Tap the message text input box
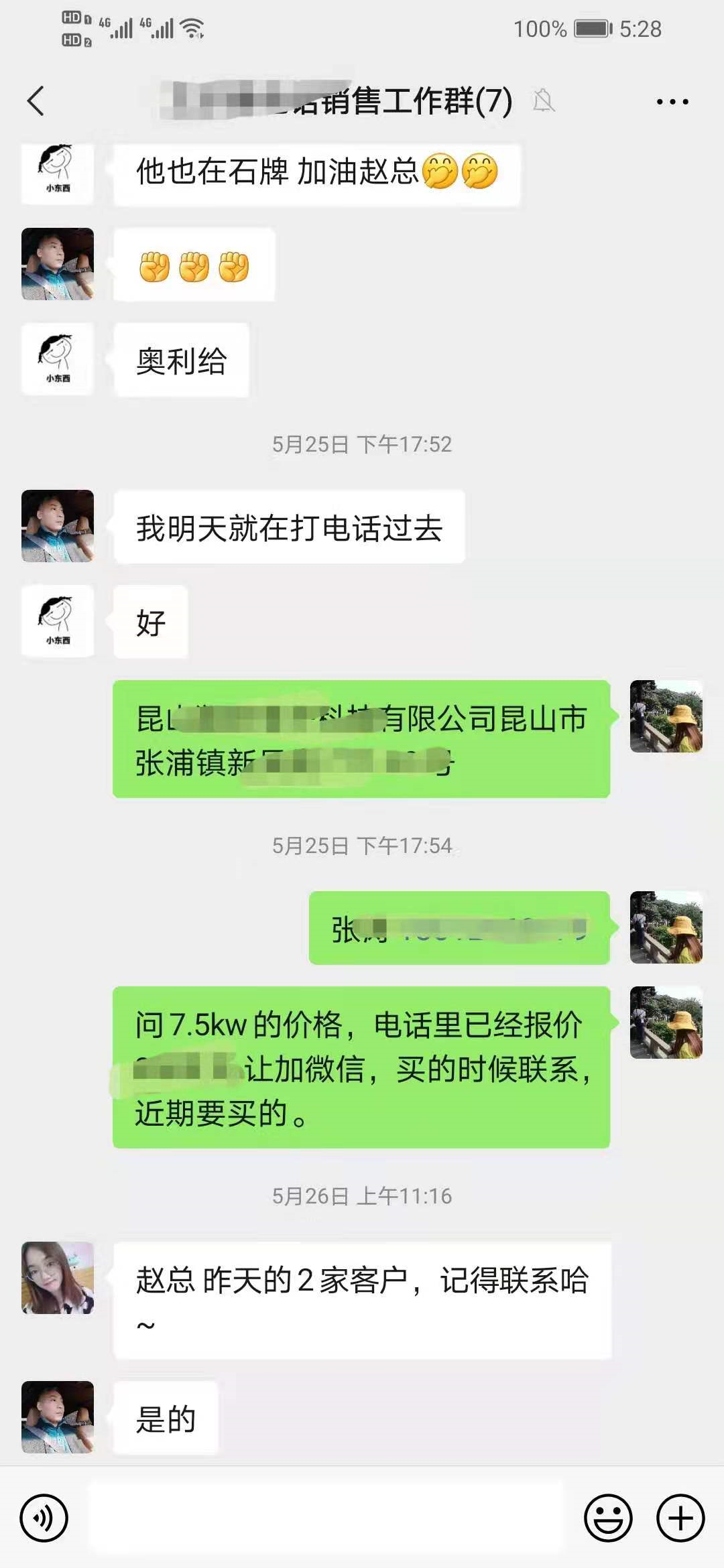The width and height of the screenshot is (724, 1568). click(326, 1518)
